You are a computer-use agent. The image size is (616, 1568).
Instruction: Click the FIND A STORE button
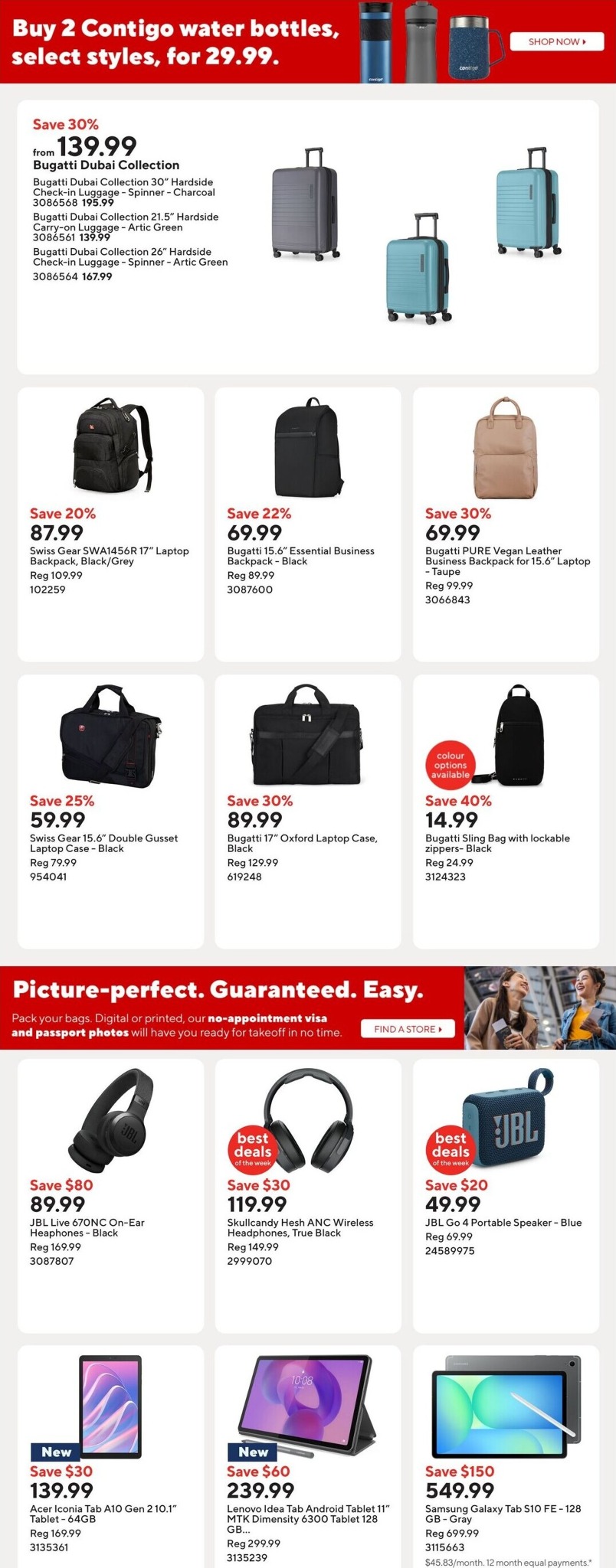click(407, 1030)
